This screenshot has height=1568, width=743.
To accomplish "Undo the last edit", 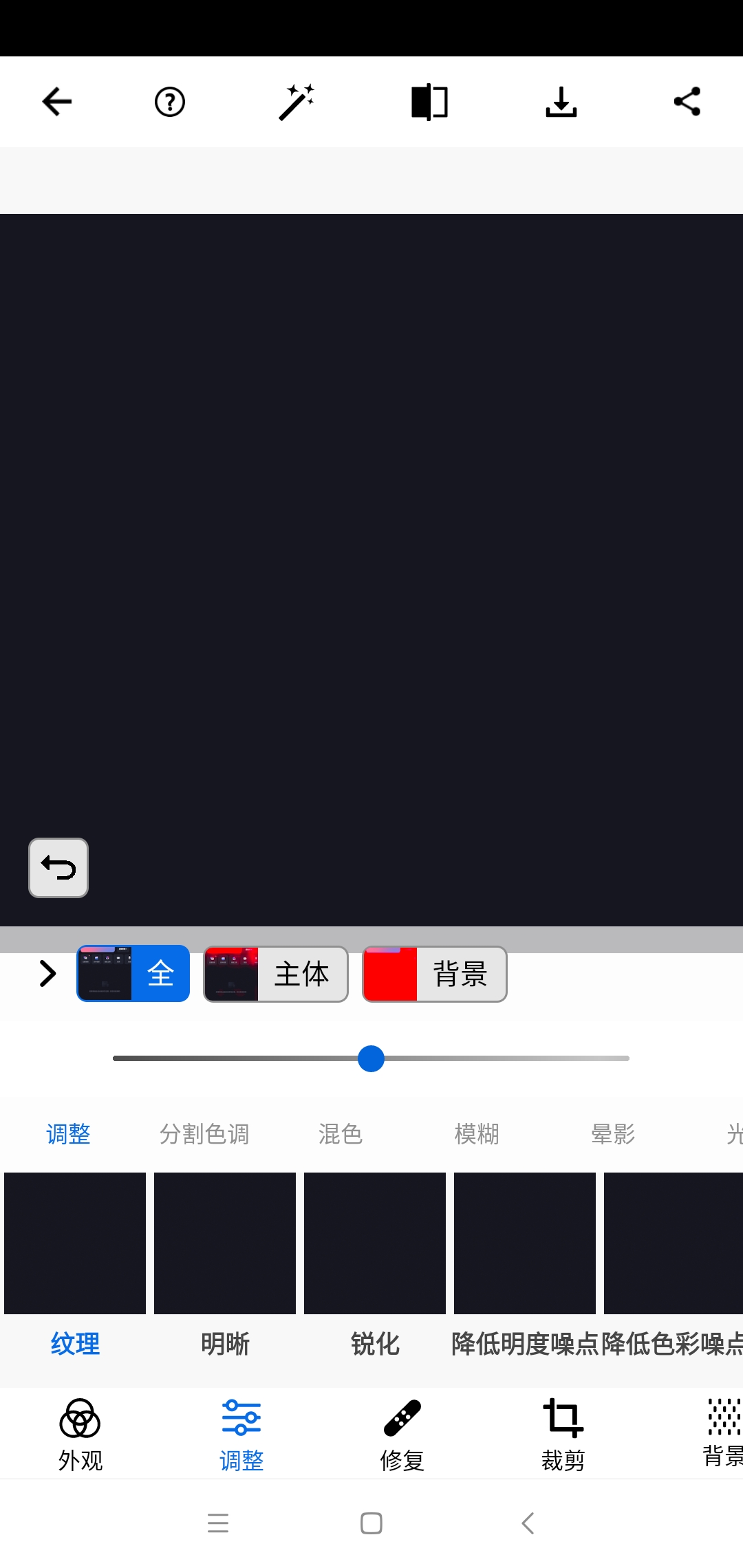I will [58, 868].
